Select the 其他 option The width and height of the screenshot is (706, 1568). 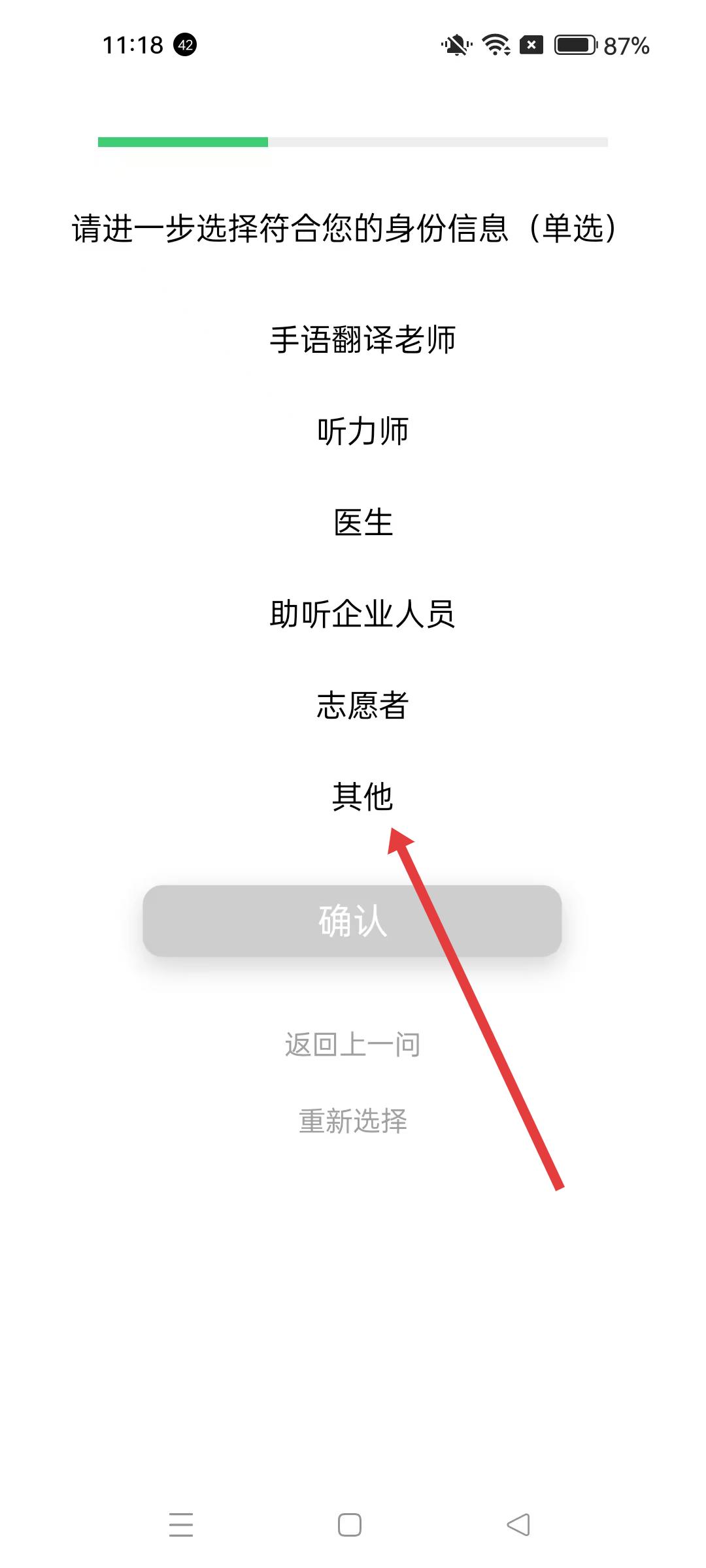[x=362, y=796]
